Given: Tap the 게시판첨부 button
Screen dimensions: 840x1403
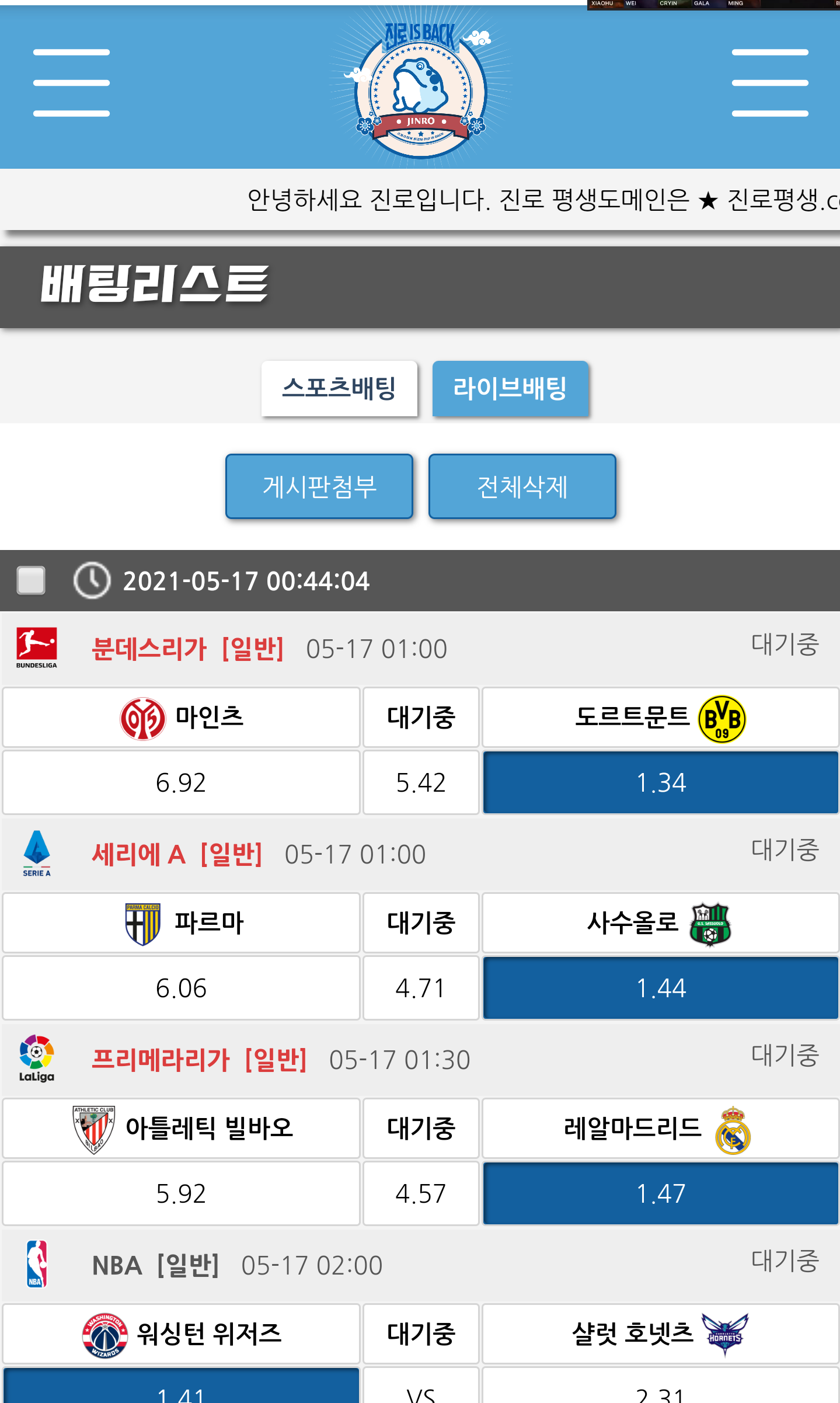Looking at the screenshot, I should coord(319,486).
